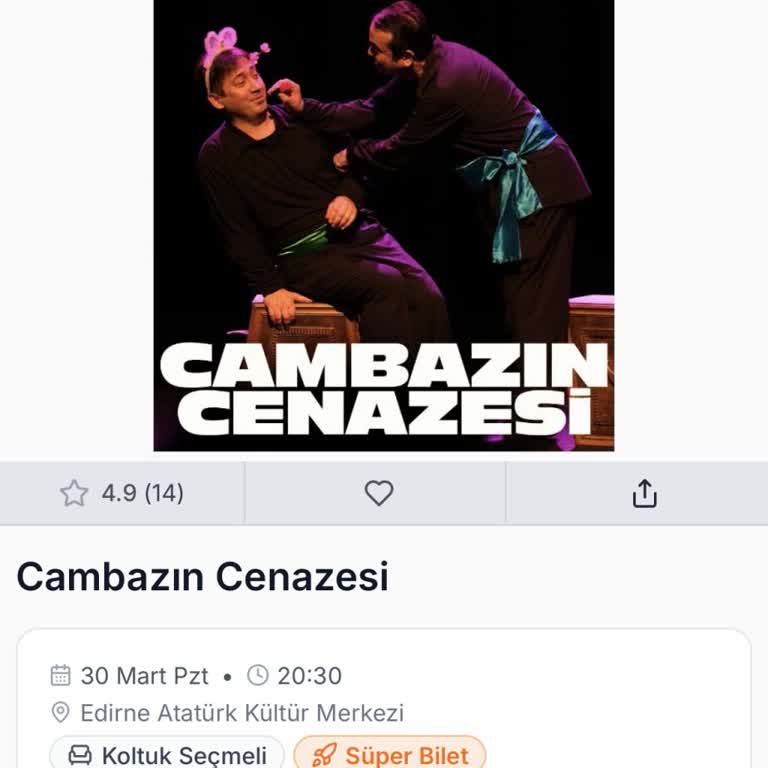Add Cambazın Cenazesi to favorites
The width and height of the screenshot is (768, 768).
click(x=378, y=493)
